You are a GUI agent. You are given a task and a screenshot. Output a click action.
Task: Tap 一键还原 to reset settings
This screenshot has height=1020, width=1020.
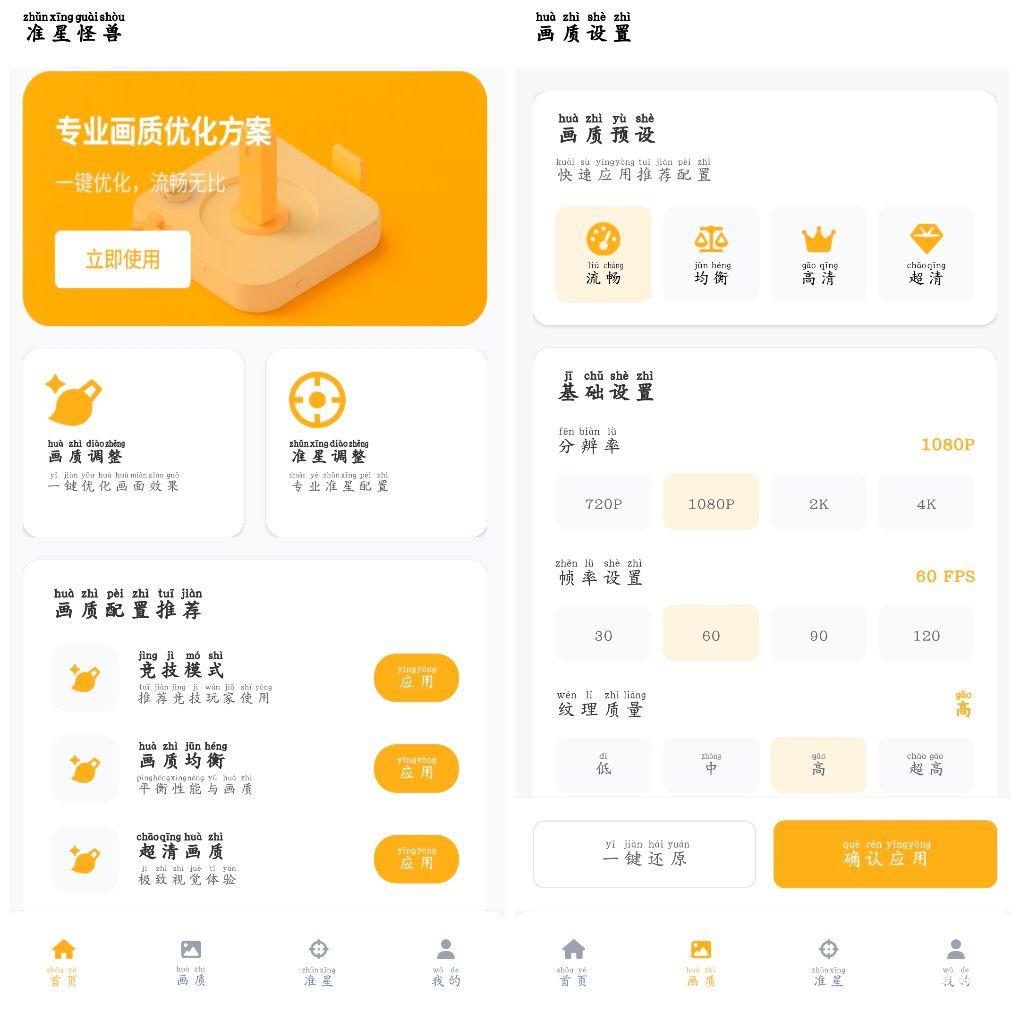click(x=644, y=854)
